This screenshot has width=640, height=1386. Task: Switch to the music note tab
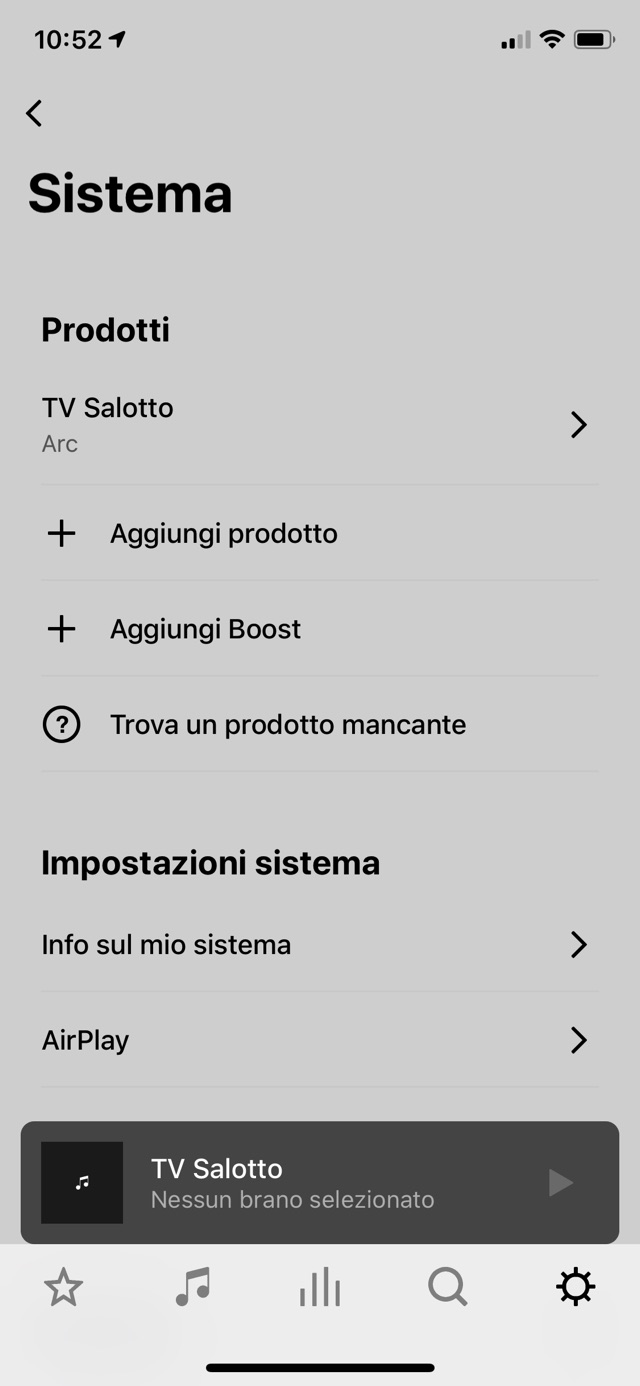(x=192, y=1288)
